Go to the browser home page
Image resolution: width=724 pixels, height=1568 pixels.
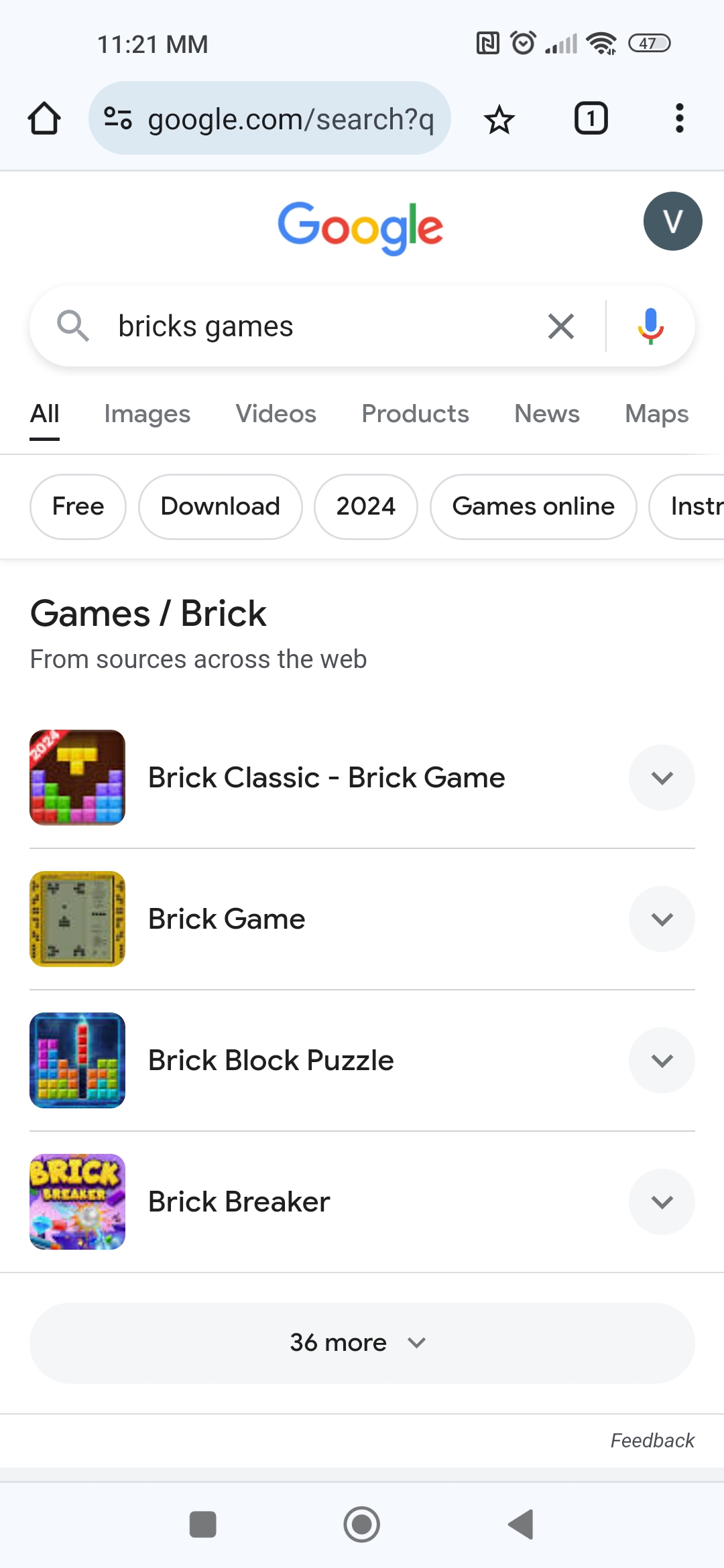click(x=44, y=119)
